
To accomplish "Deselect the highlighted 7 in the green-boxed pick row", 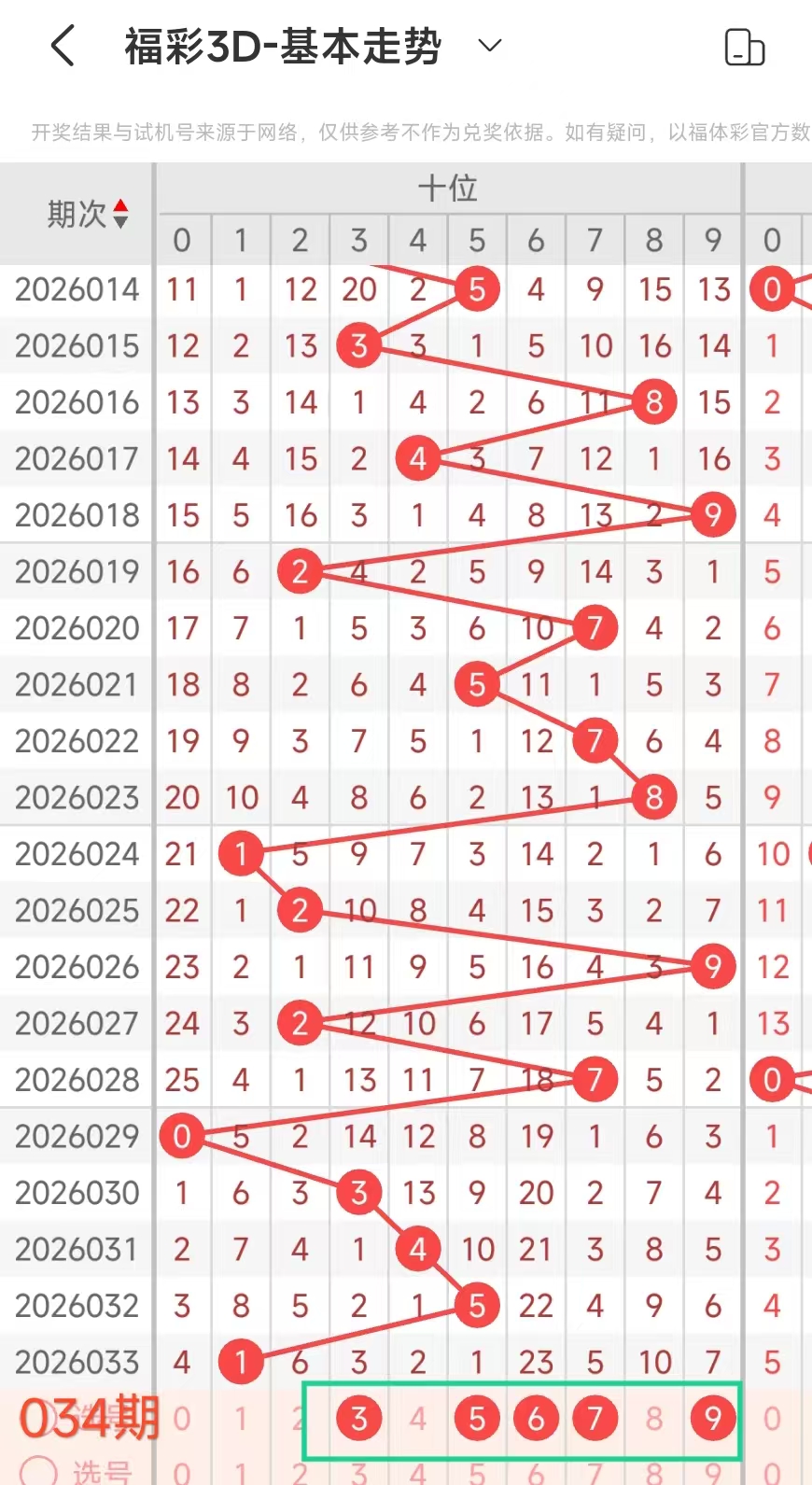I will coord(595,1418).
